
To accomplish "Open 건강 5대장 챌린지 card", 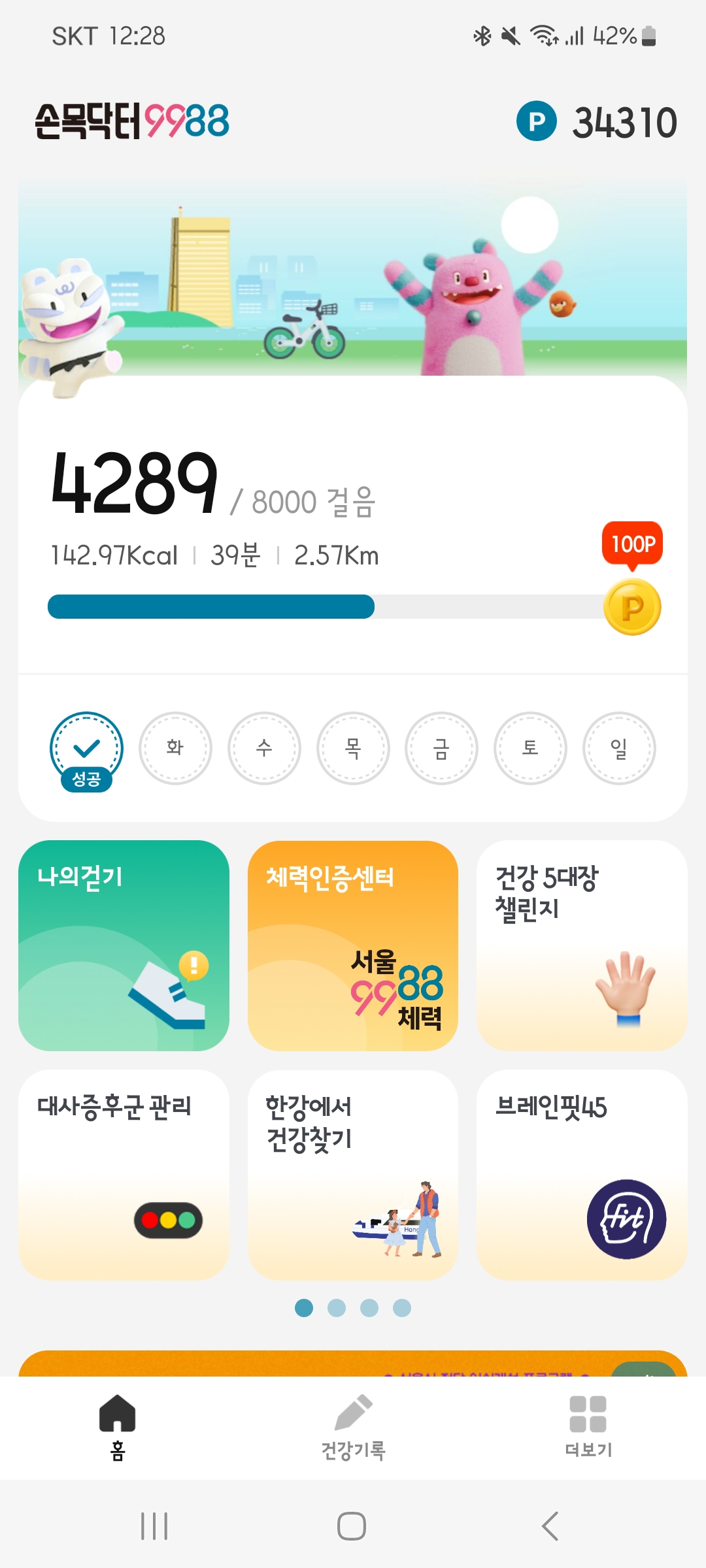I will pyautogui.click(x=582, y=945).
